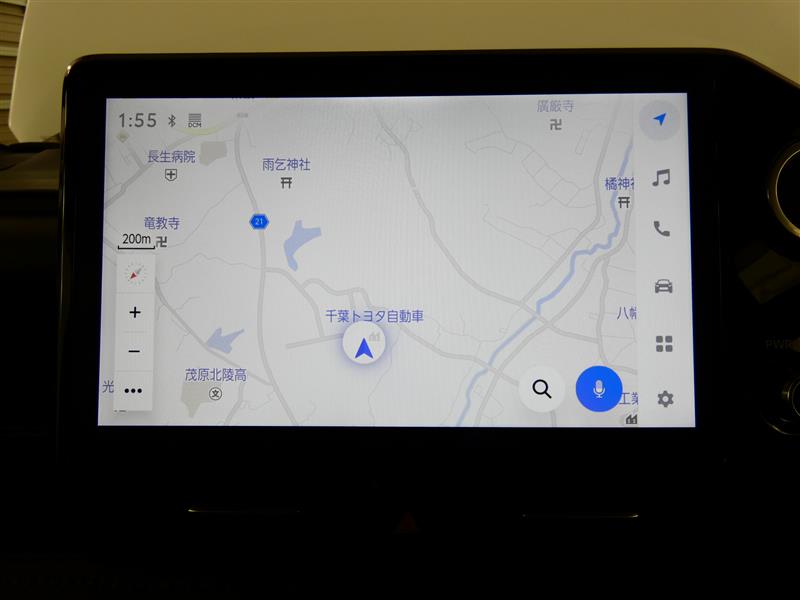
Task: Start voice input with microphone button
Action: point(598,389)
